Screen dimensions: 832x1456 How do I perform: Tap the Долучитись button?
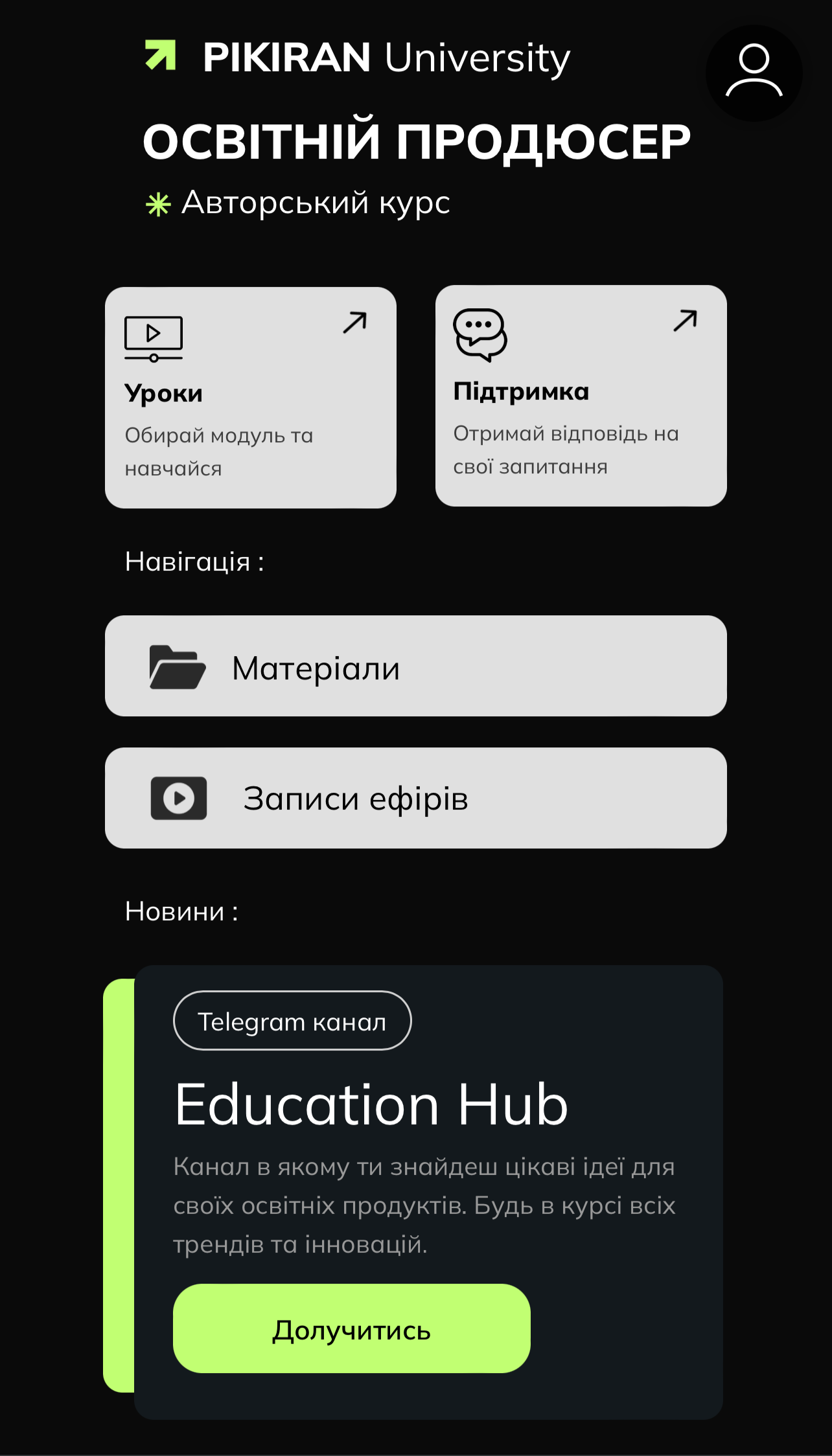point(351,1328)
